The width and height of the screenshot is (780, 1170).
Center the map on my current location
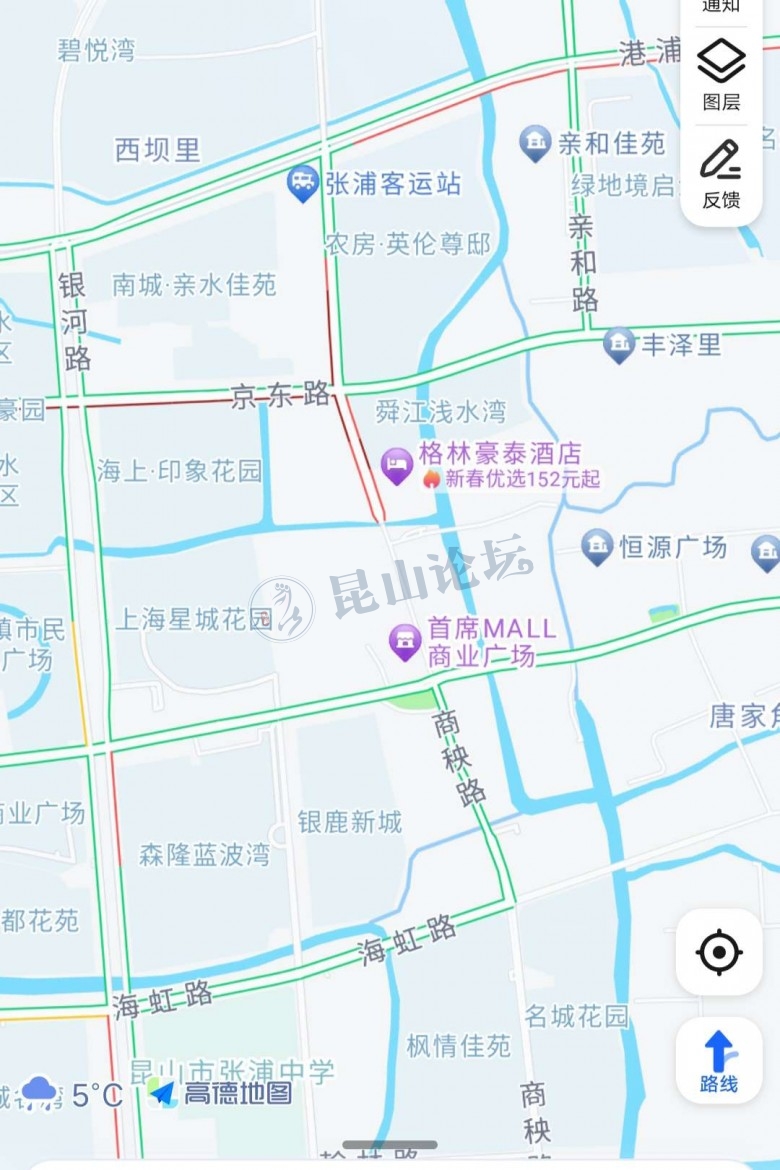(x=719, y=952)
